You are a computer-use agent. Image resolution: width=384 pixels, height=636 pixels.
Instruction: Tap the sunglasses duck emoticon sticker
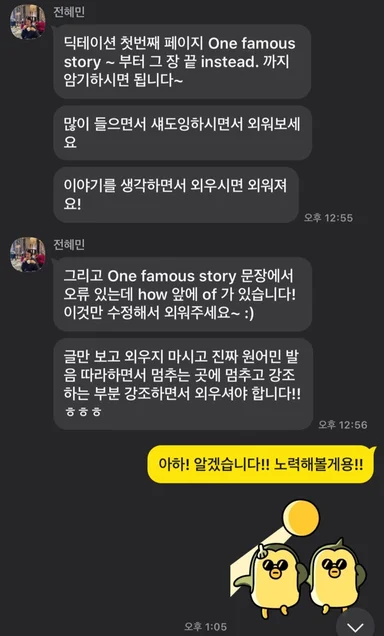point(300,558)
